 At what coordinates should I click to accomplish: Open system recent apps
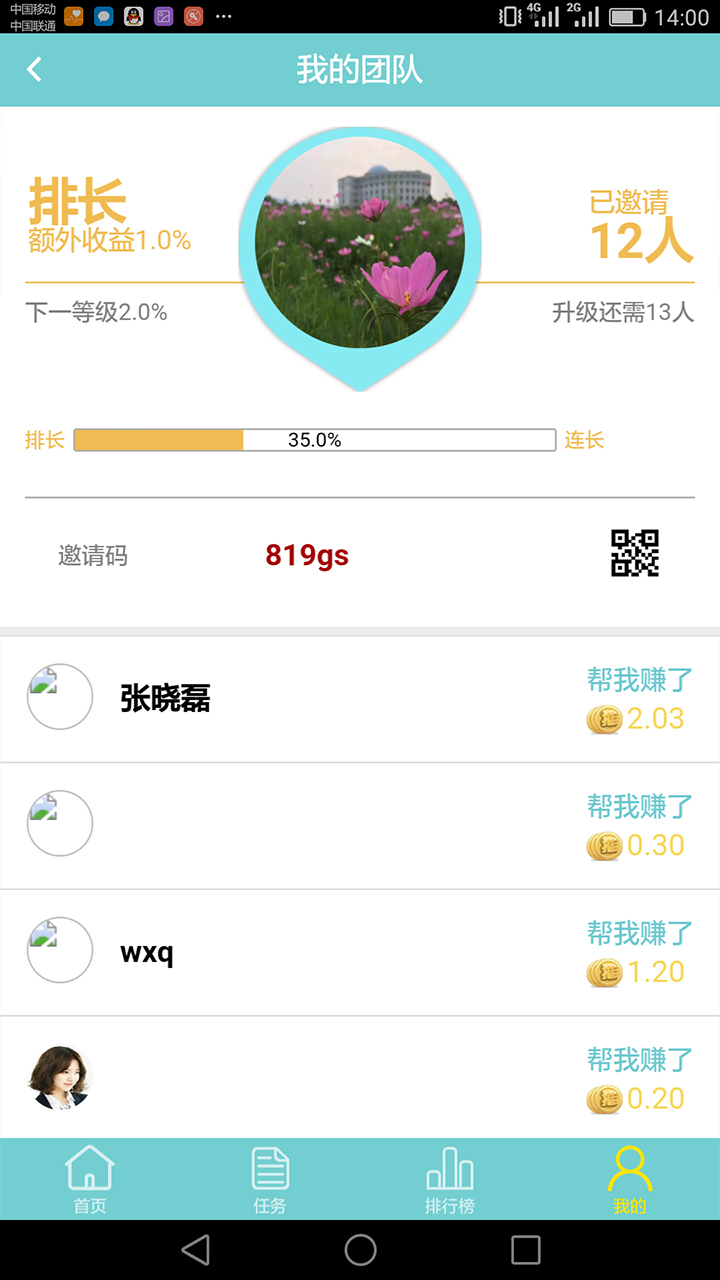click(x=525, y=1249)
